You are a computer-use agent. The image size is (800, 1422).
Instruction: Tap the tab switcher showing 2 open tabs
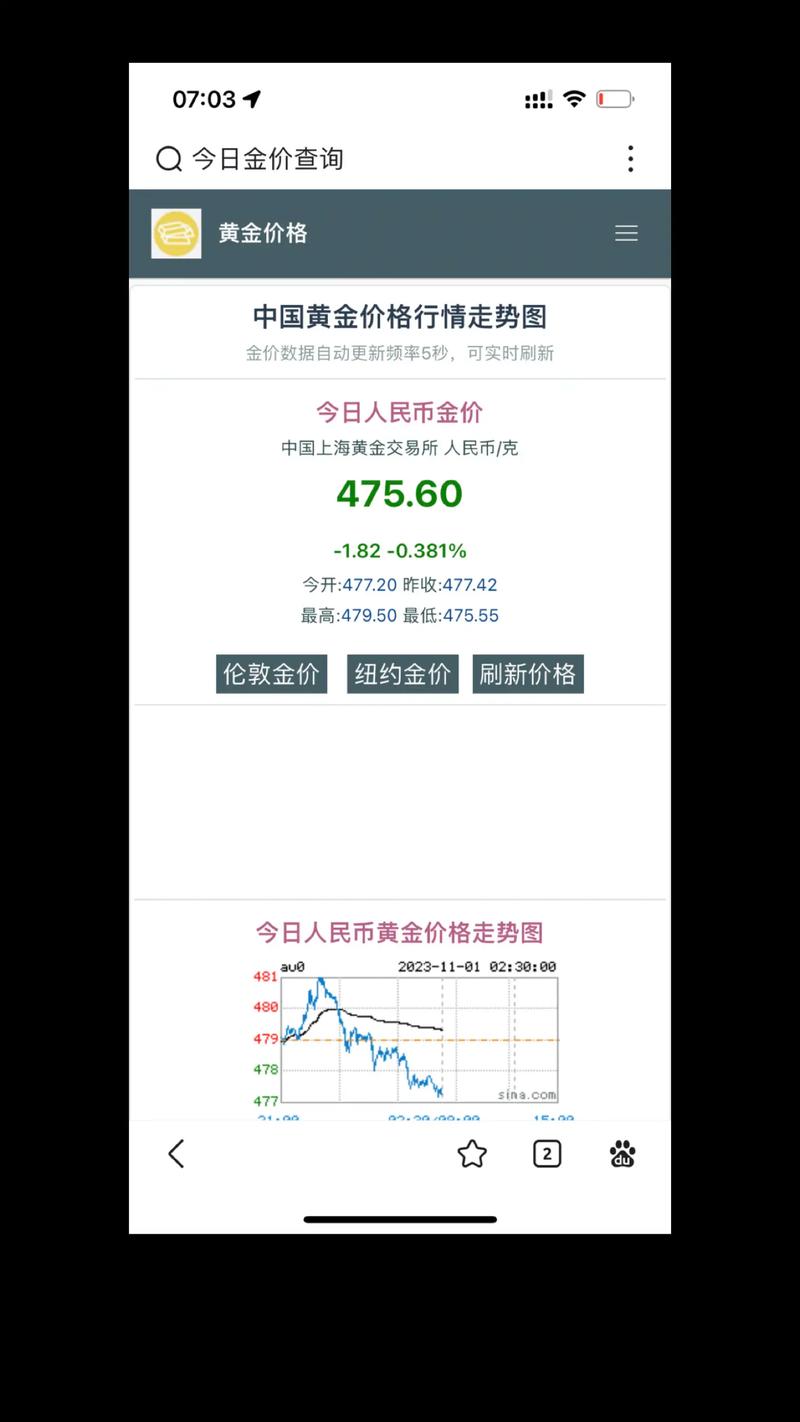pos(546,1153)
